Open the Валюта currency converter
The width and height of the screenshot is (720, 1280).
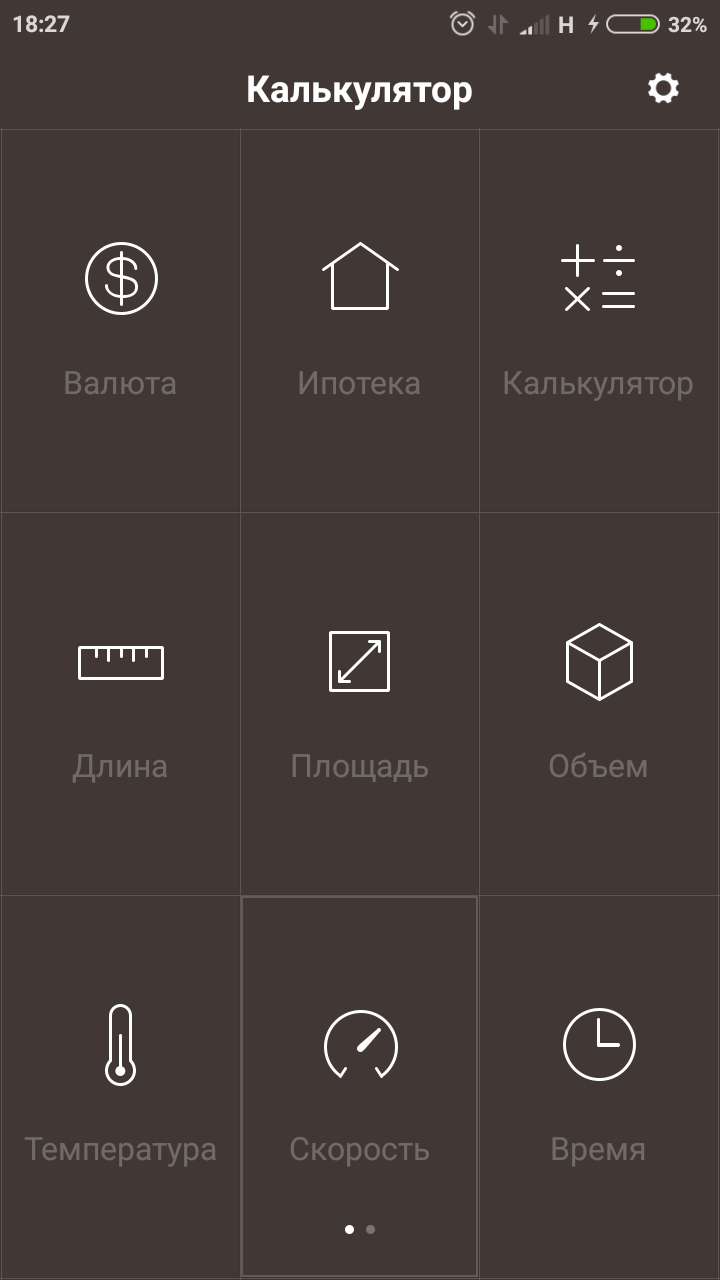120,320
